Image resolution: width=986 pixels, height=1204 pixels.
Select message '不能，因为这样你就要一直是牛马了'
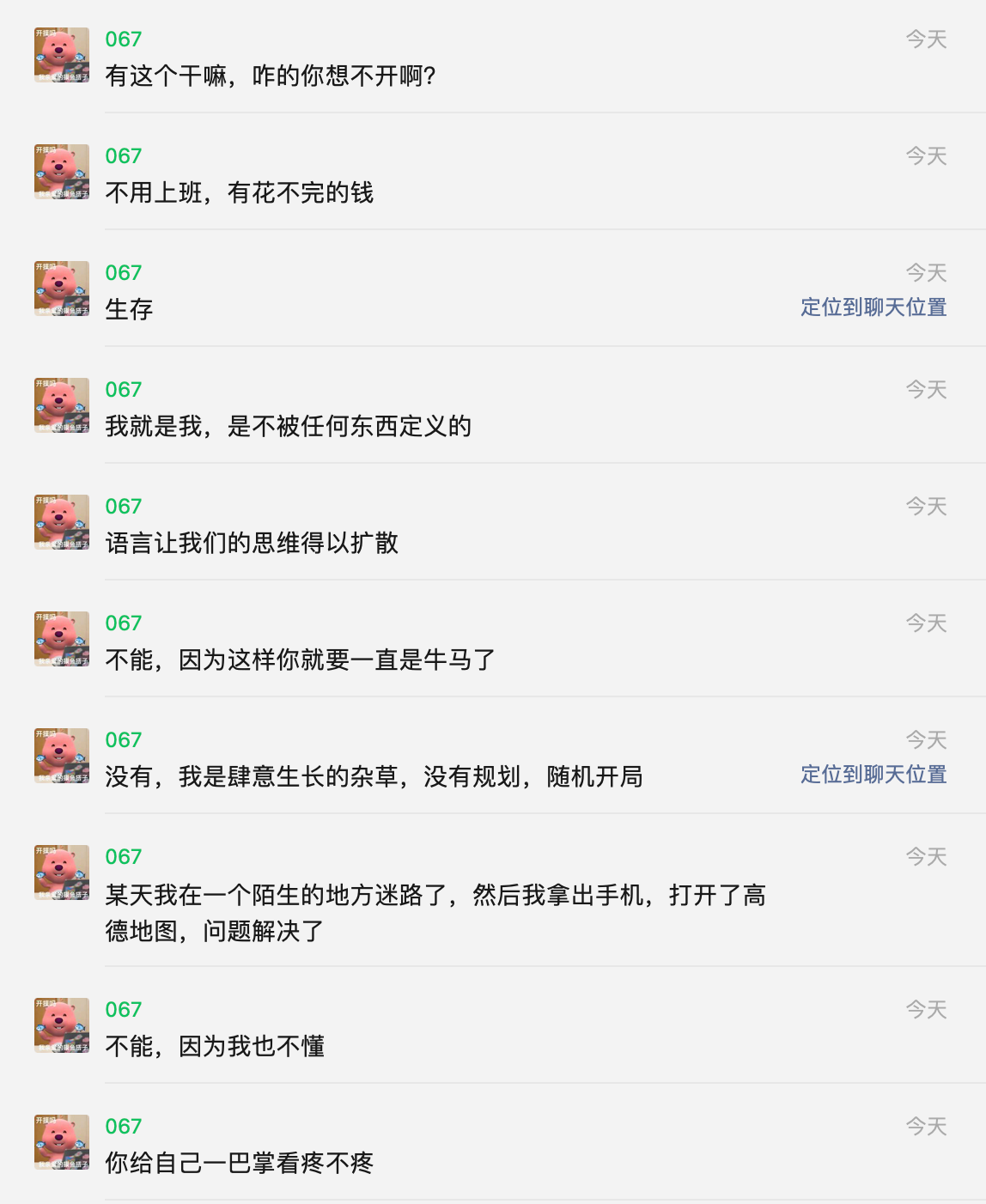coord(301,660)
